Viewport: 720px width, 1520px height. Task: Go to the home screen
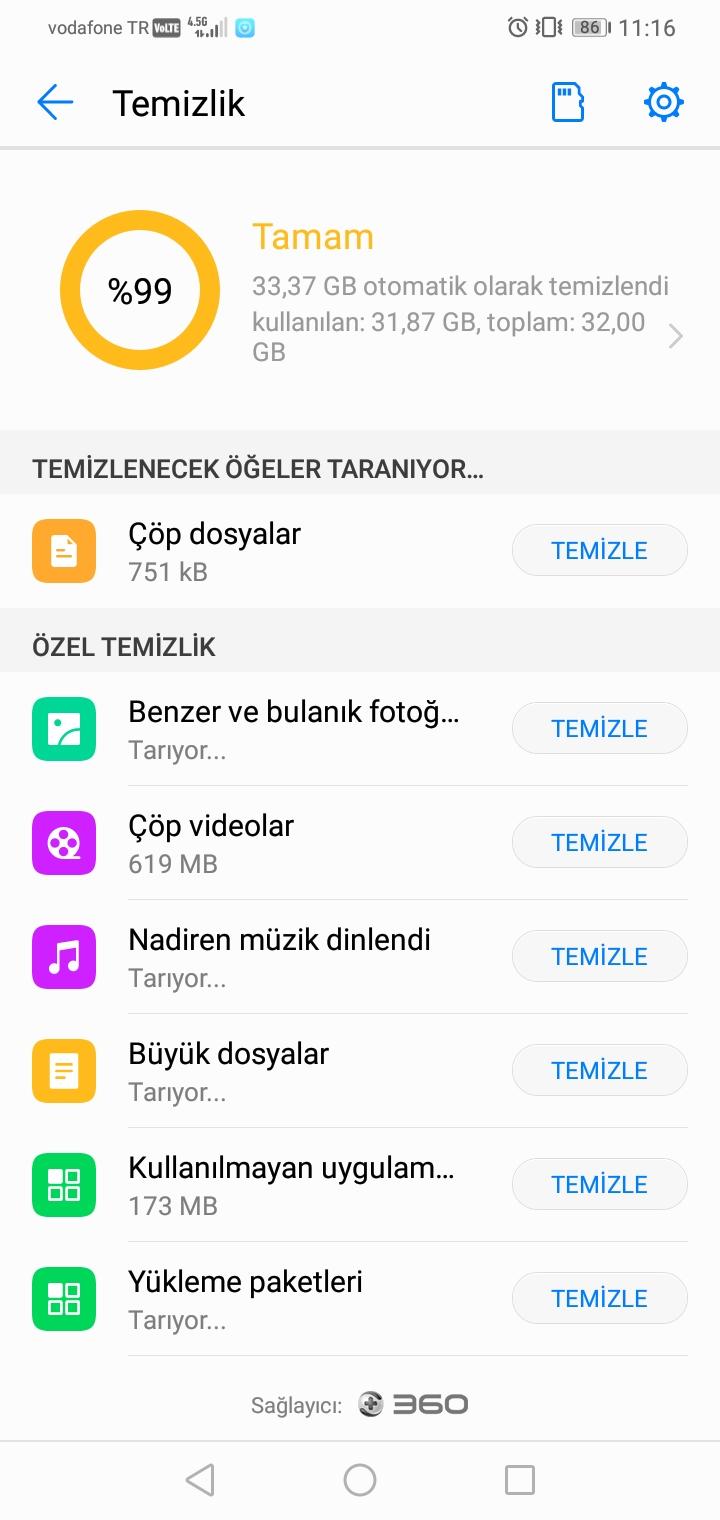pyautogui.click(x=360, y=1480)
